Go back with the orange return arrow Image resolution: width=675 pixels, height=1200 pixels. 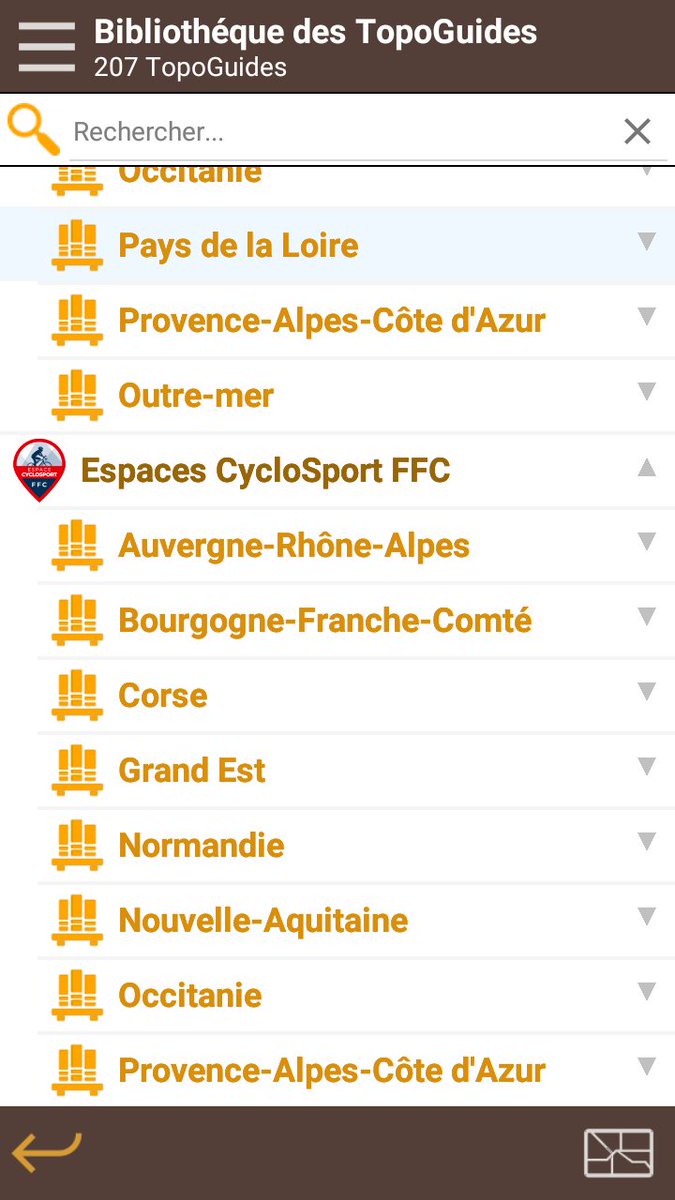(x=46, y=1153)
